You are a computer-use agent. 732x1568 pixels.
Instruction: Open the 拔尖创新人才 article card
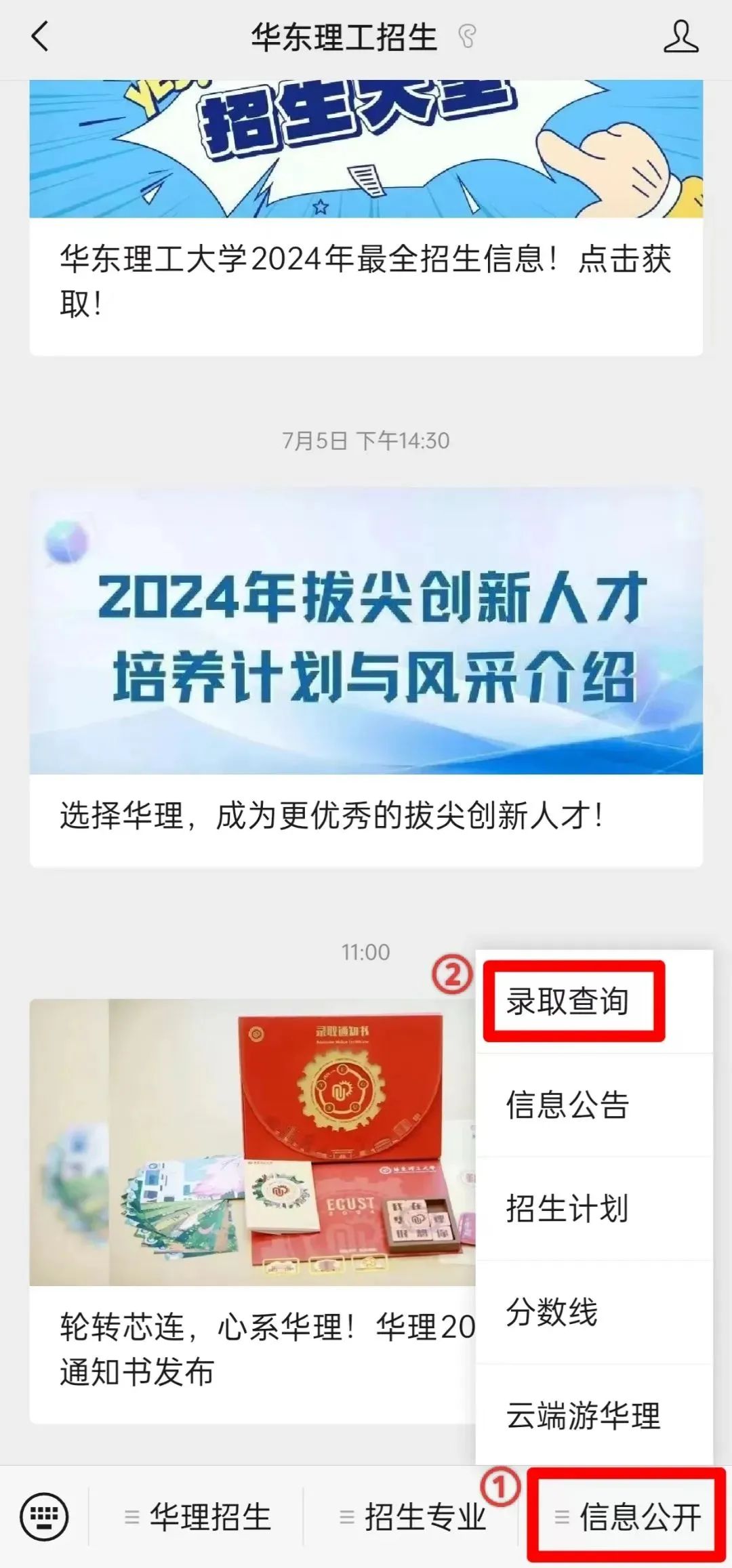pos(366,676)
